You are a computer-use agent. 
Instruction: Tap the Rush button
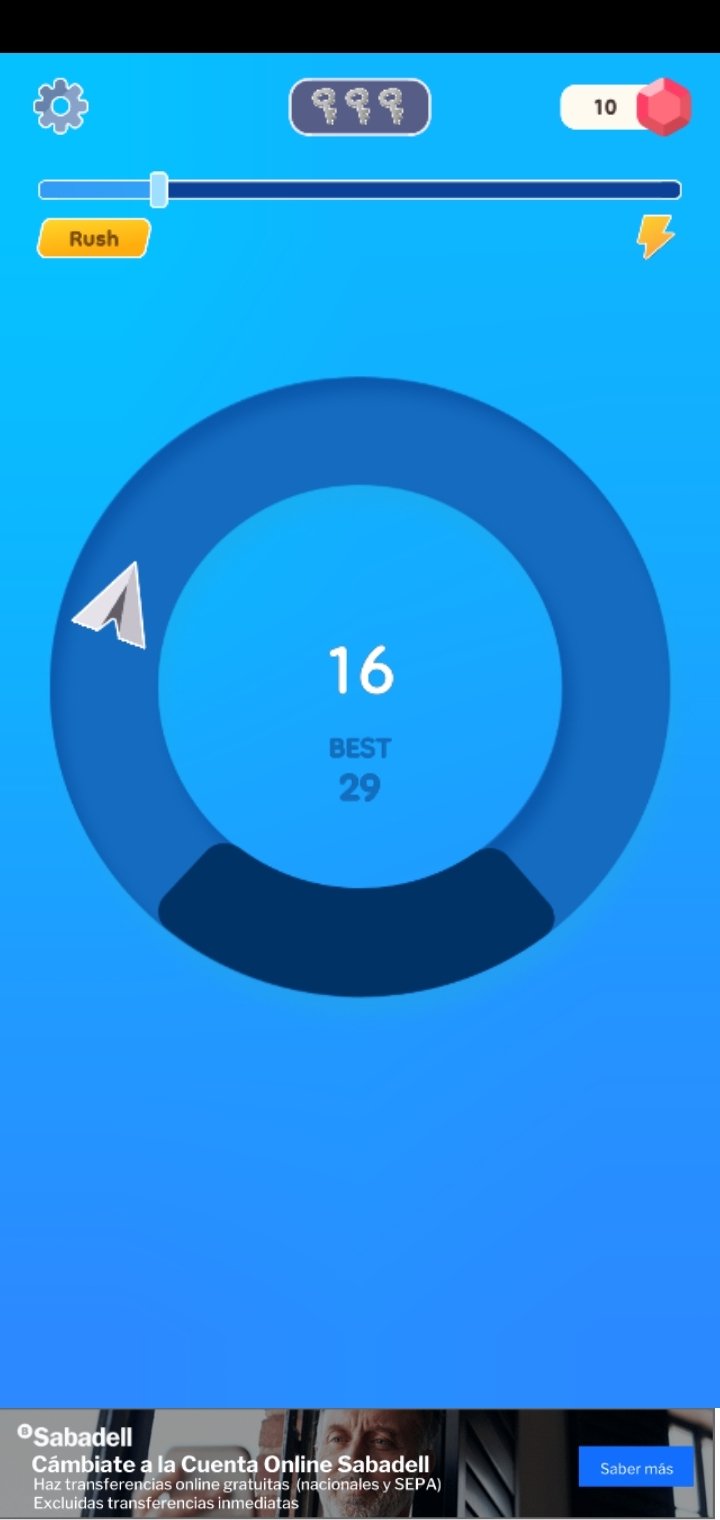[94, 239]
